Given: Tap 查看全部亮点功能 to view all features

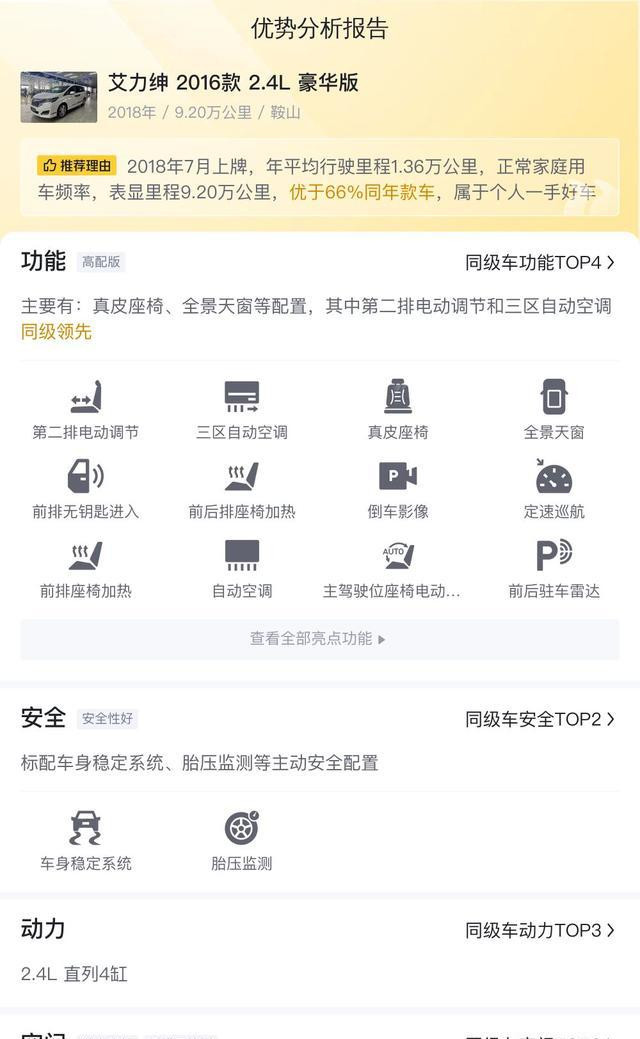Looking at the screenshot, I should pos(319,639).
